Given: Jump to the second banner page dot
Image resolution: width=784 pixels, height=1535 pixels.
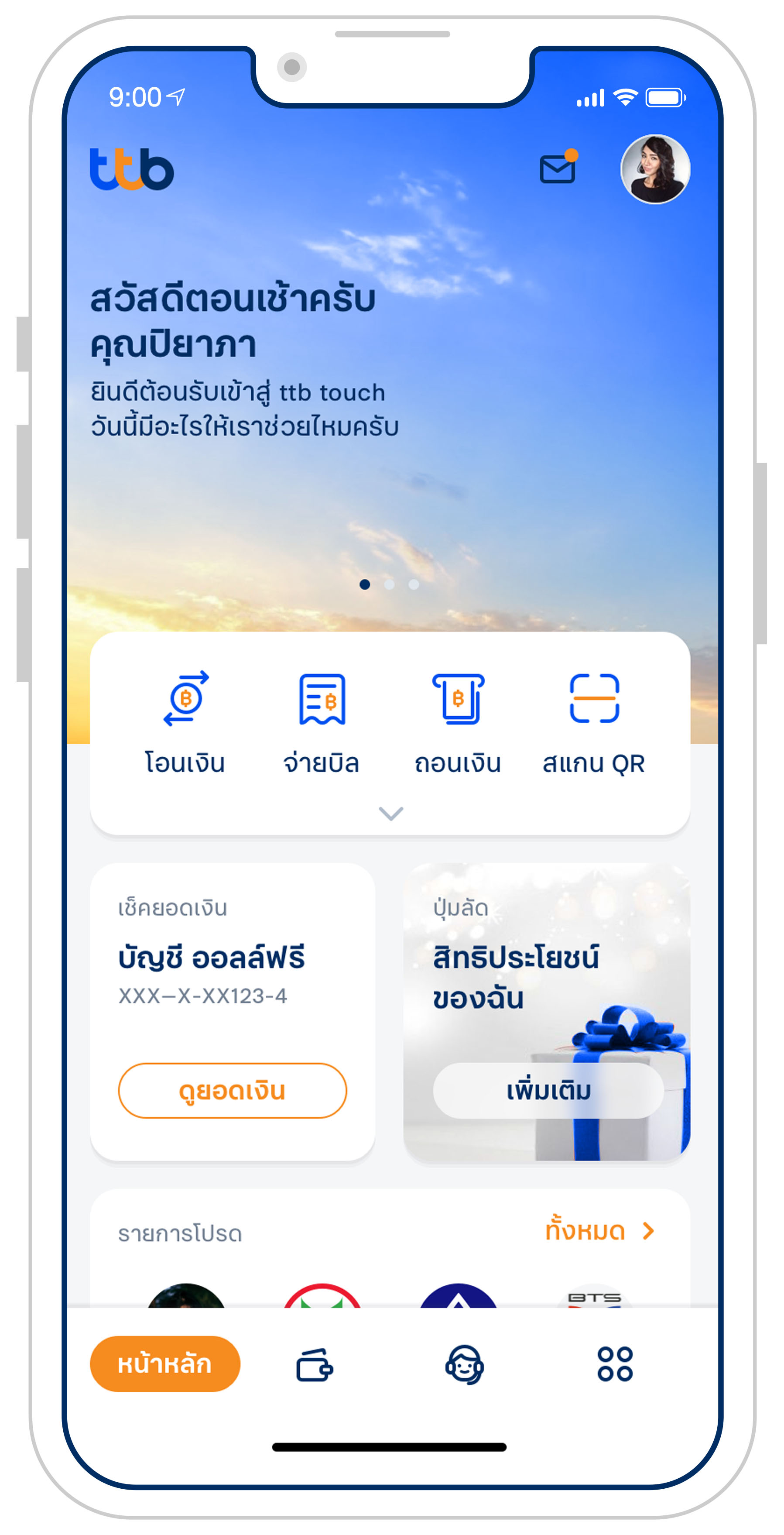Looking at the screenshot, I should pyautogui.click(x=389, y=584).
